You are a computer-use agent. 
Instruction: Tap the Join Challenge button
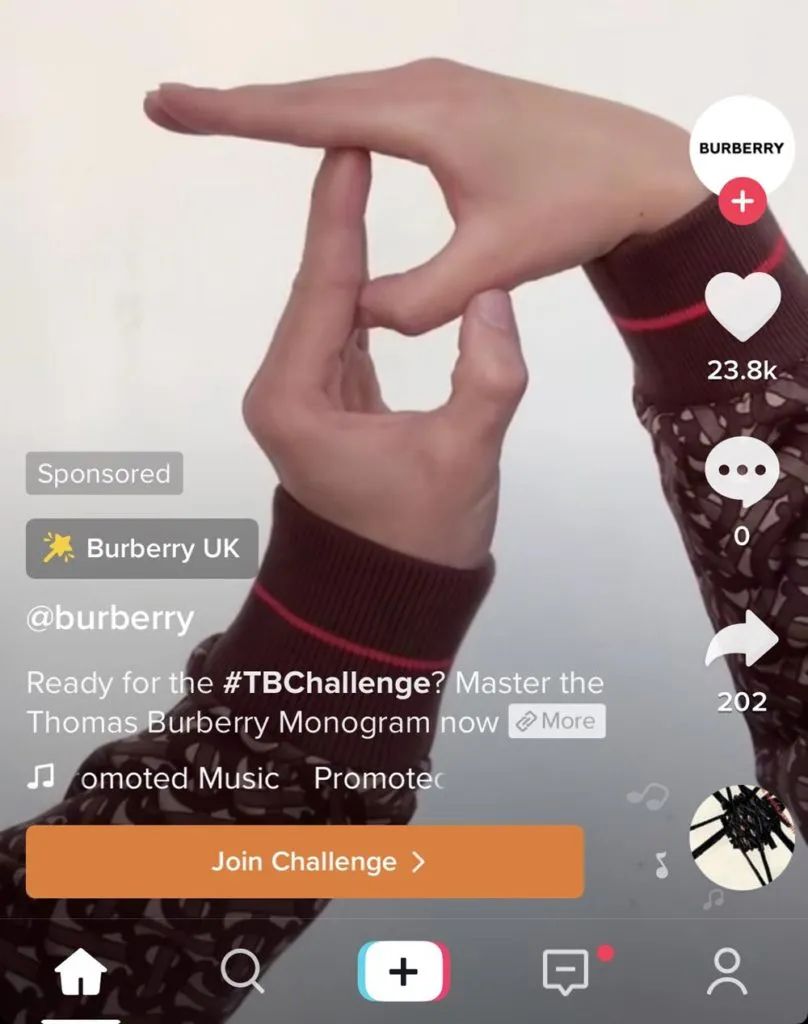304,862
